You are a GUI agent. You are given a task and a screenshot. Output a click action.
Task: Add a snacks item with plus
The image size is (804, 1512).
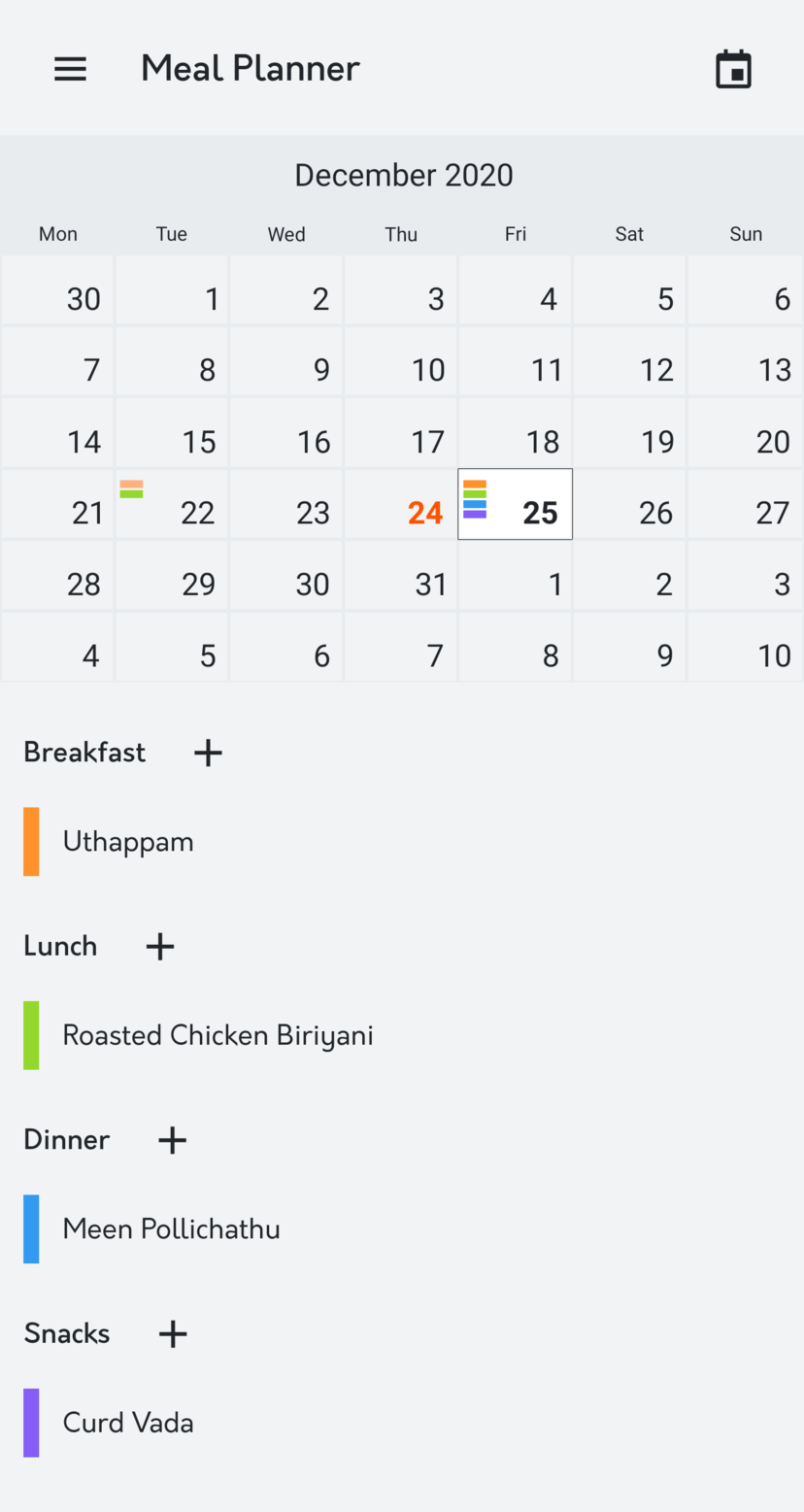[173, 1333]
